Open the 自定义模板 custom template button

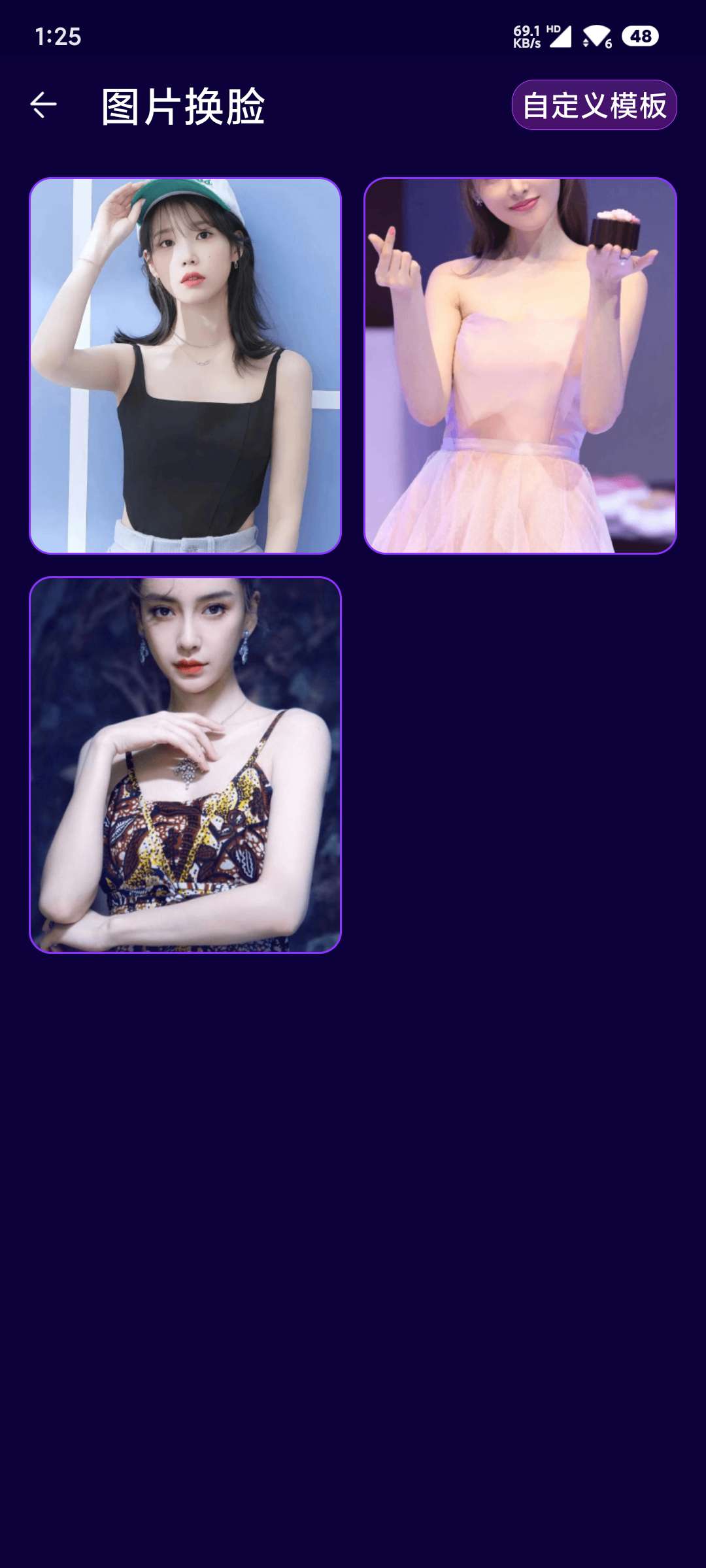point(594,105)
